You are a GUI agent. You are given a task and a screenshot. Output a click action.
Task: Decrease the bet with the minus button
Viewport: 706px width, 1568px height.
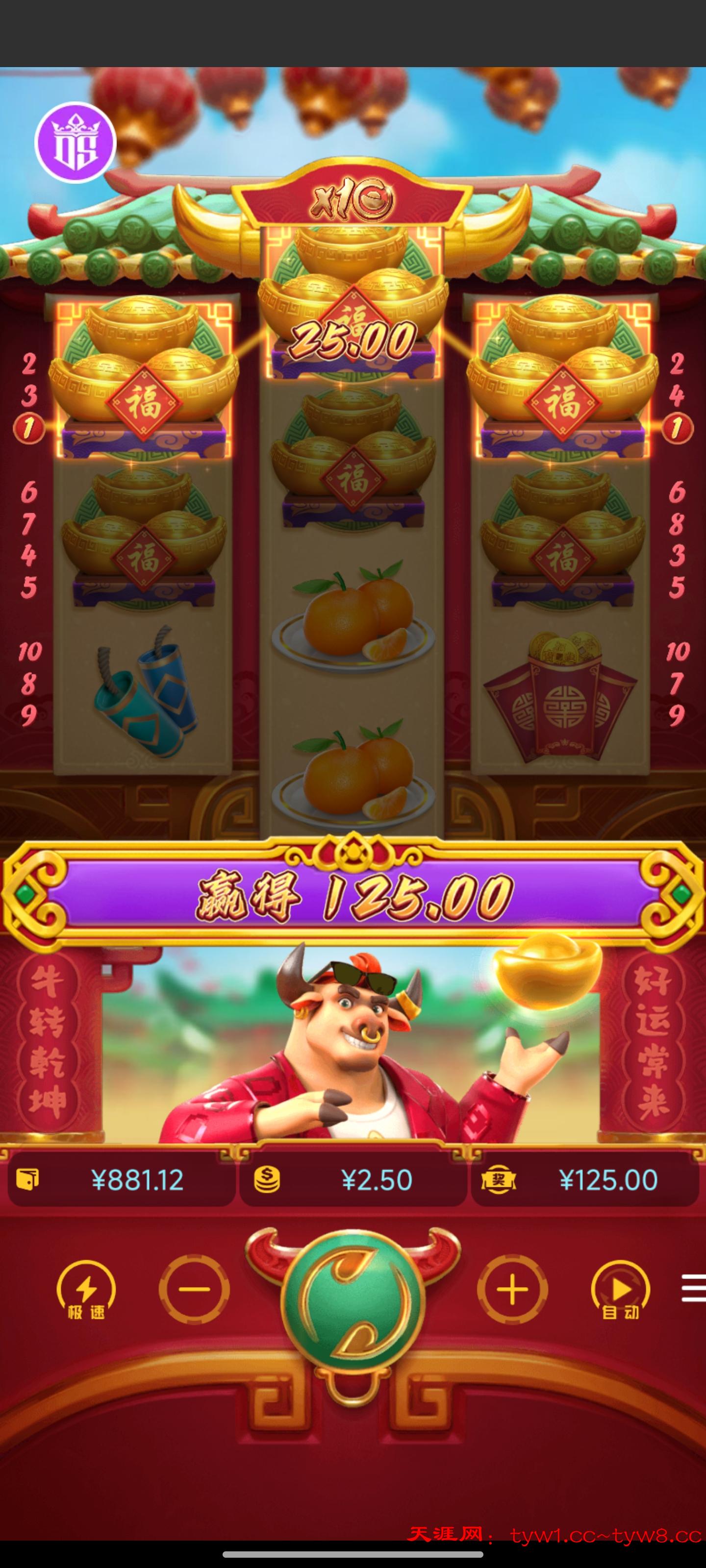click(194, 1289)
